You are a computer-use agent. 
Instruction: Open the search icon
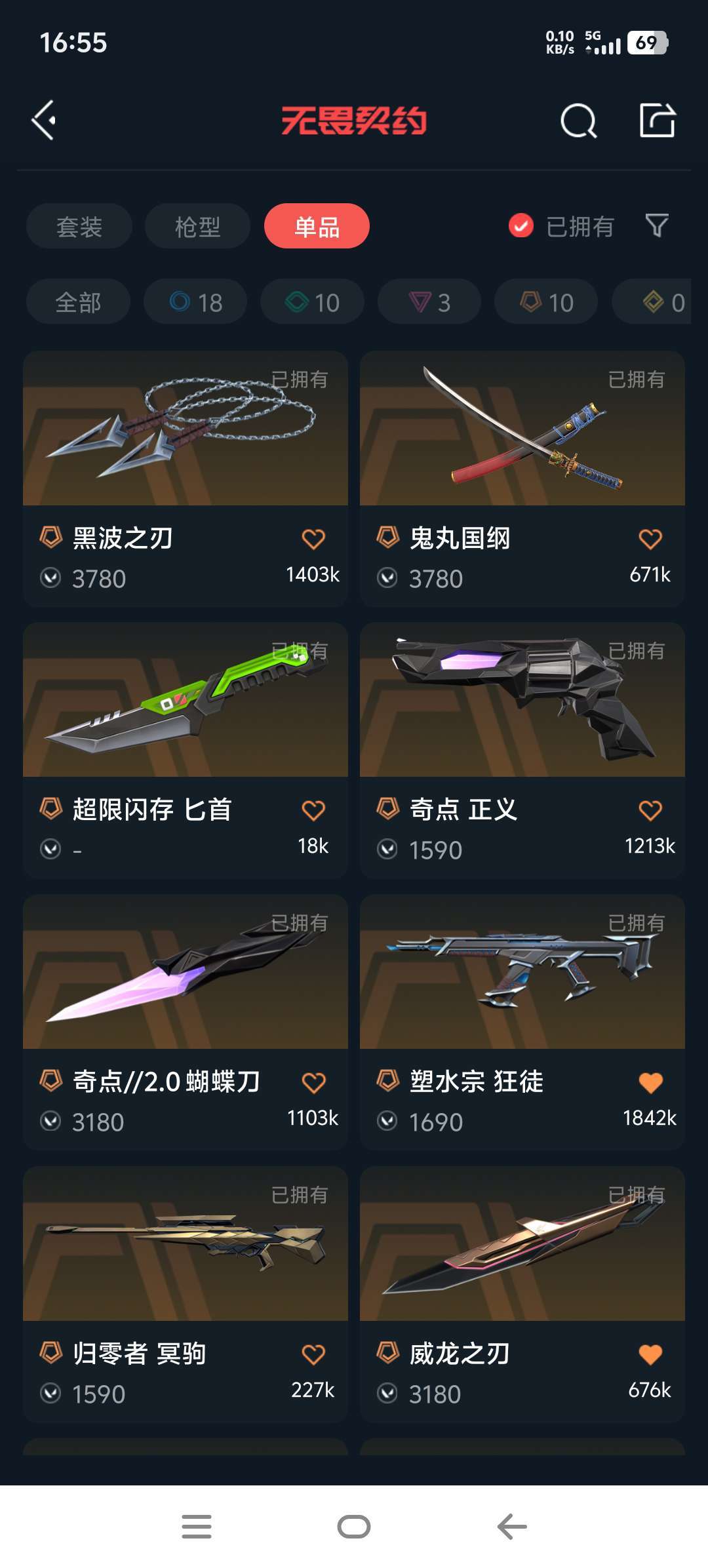point(578,121)
